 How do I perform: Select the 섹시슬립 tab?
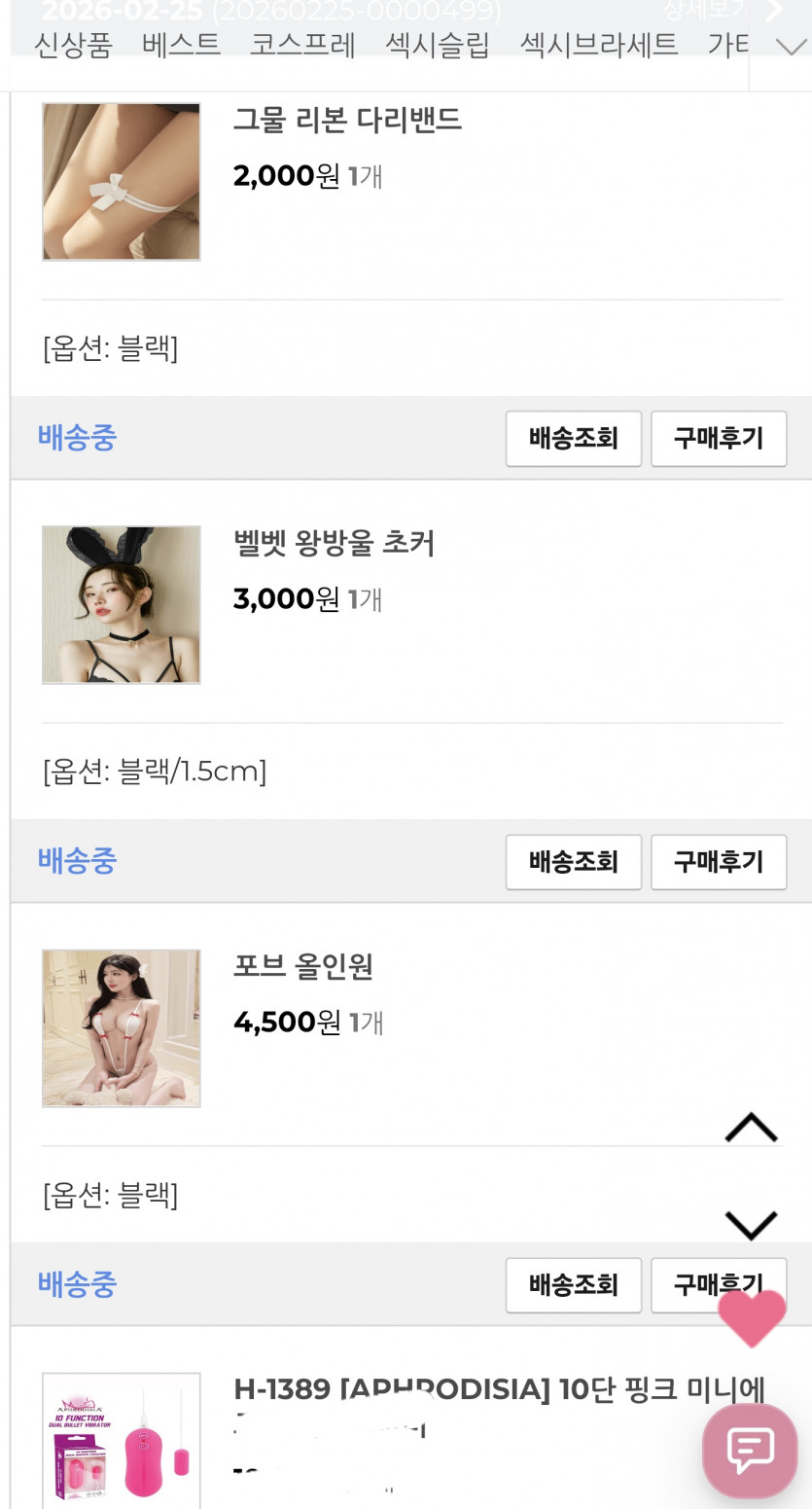point(437,46)
